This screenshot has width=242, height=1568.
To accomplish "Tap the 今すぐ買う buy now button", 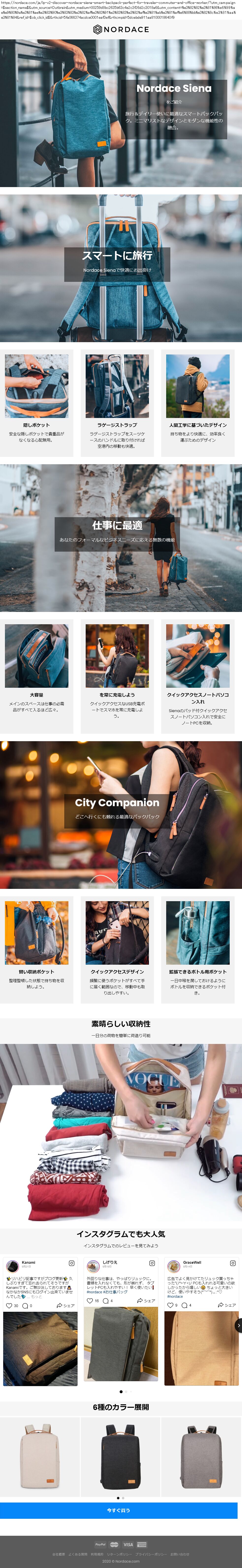I will pyautogui.click(x=119, y=1510).
